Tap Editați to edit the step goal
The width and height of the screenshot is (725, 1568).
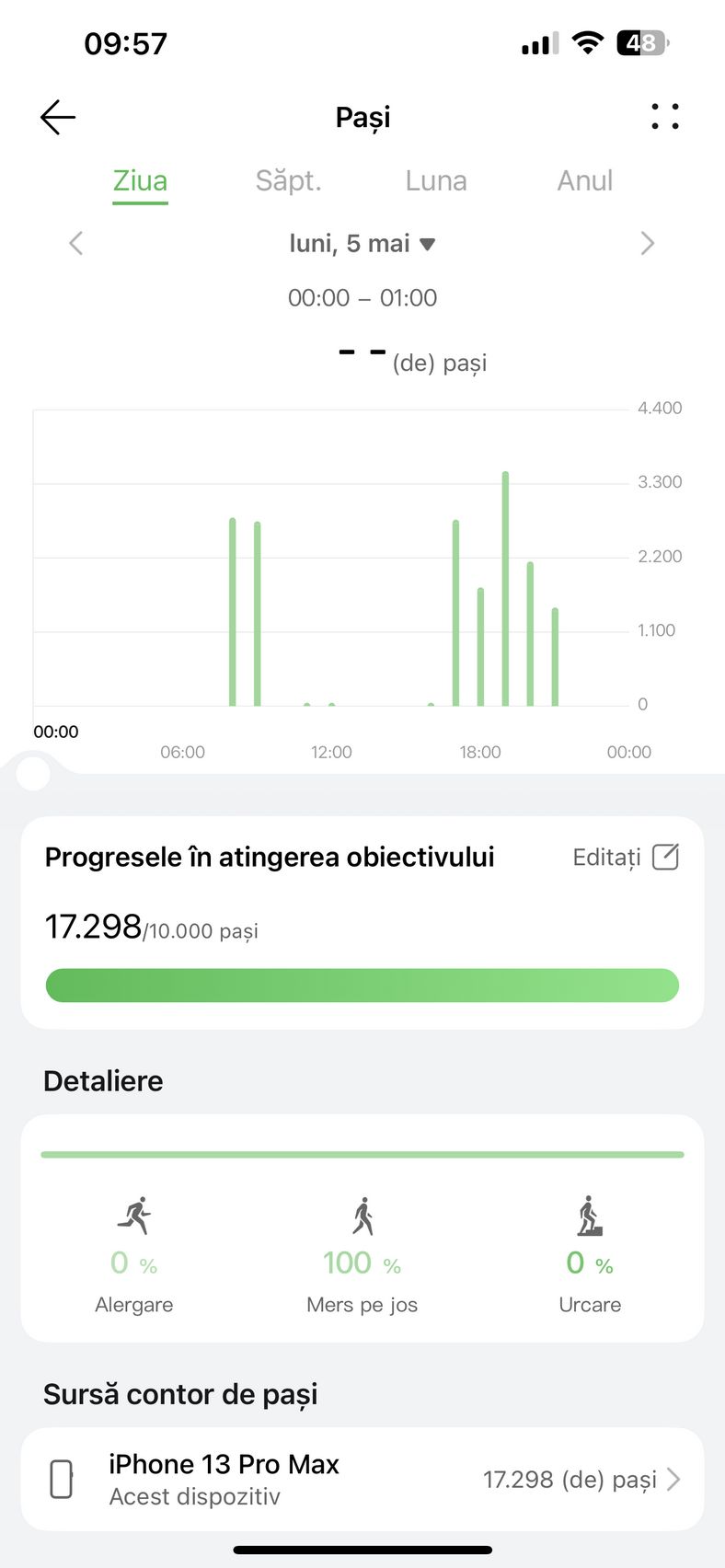(626, 857)
